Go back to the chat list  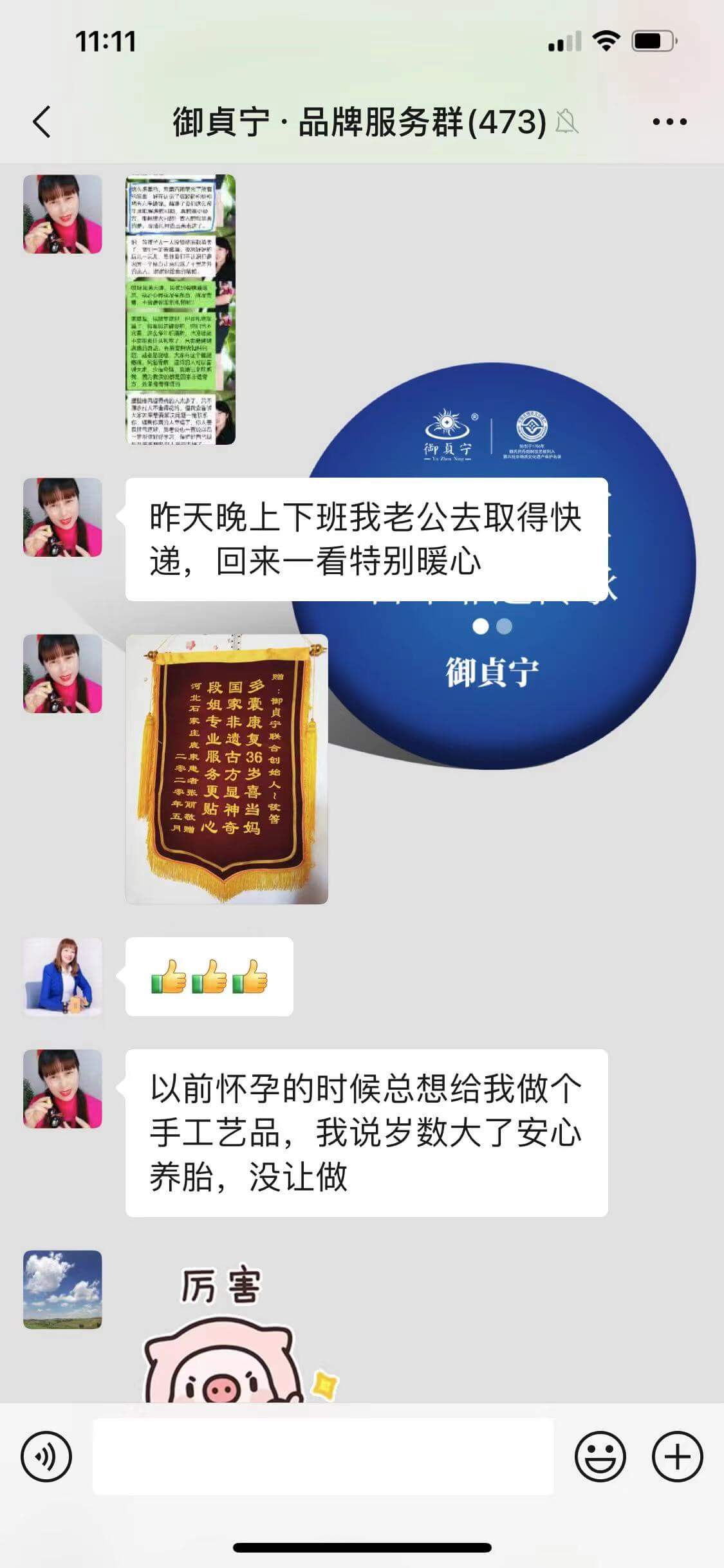(x=42, y=122)
